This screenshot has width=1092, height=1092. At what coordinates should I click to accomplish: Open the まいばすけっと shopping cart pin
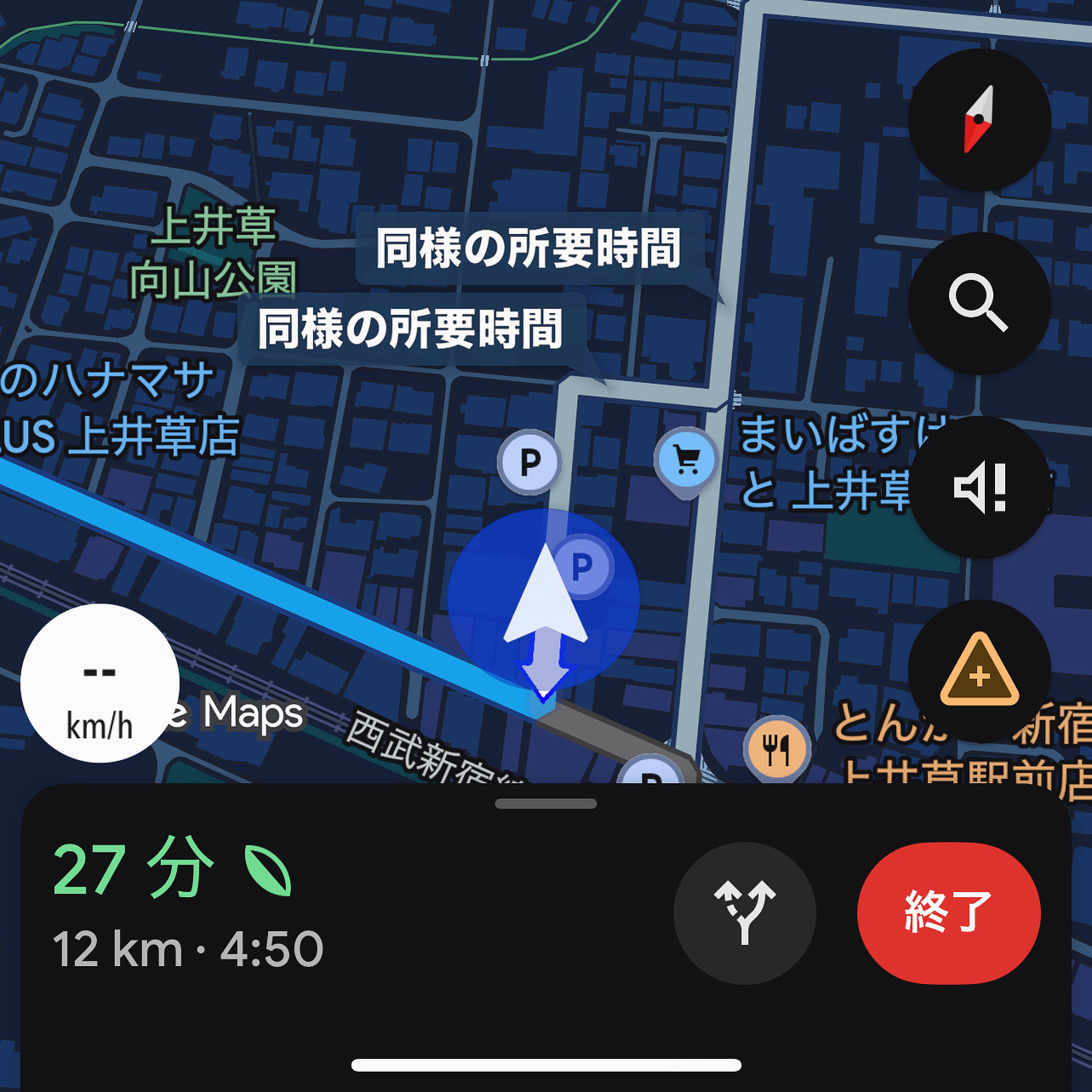point(686,460)
